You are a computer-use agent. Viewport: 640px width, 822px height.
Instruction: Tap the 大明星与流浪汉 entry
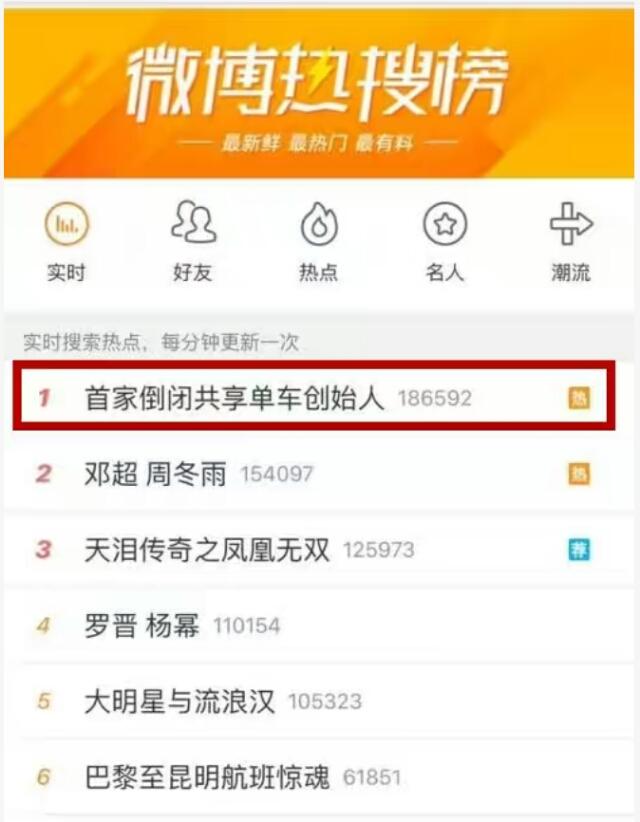[x=319, y=701]
